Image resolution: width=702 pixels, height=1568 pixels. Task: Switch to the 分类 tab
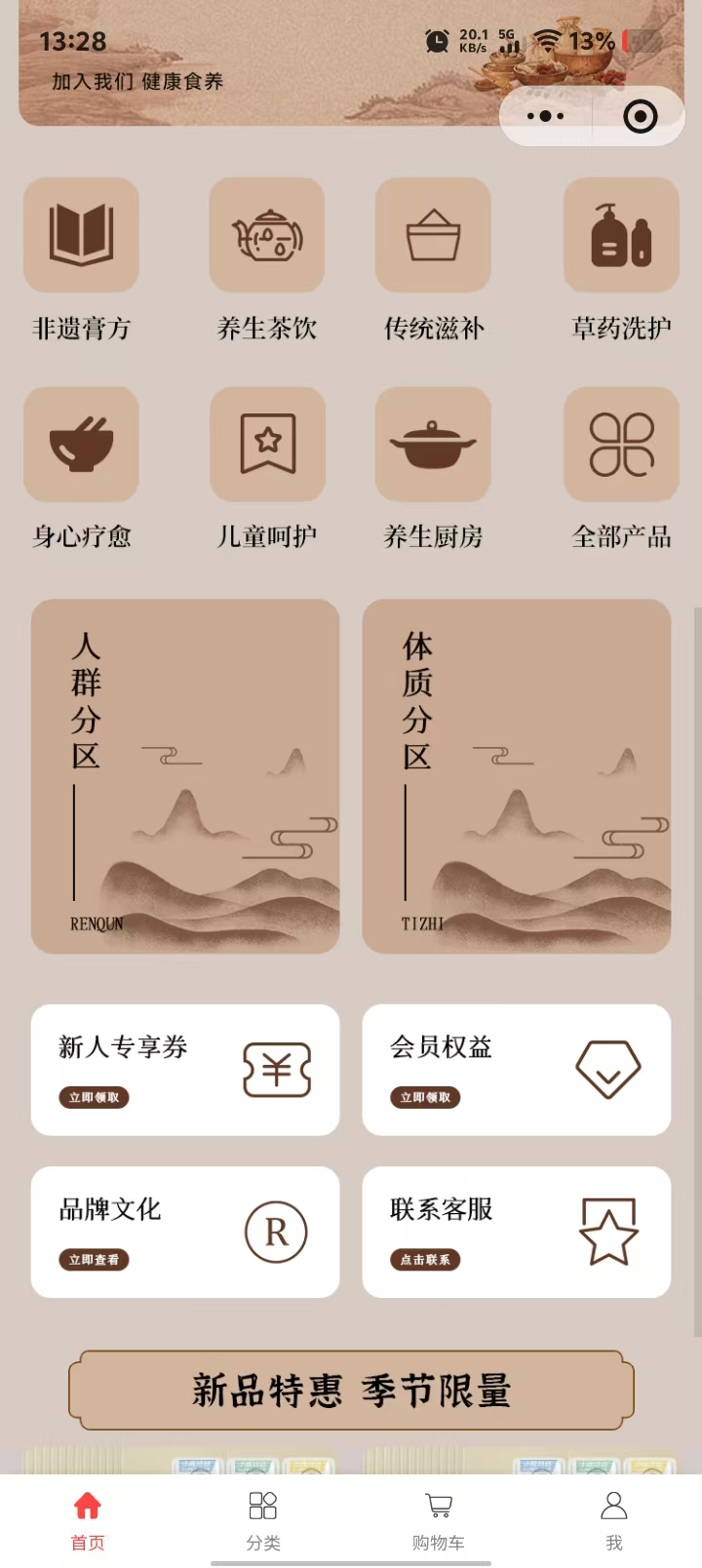(263, 1519)
